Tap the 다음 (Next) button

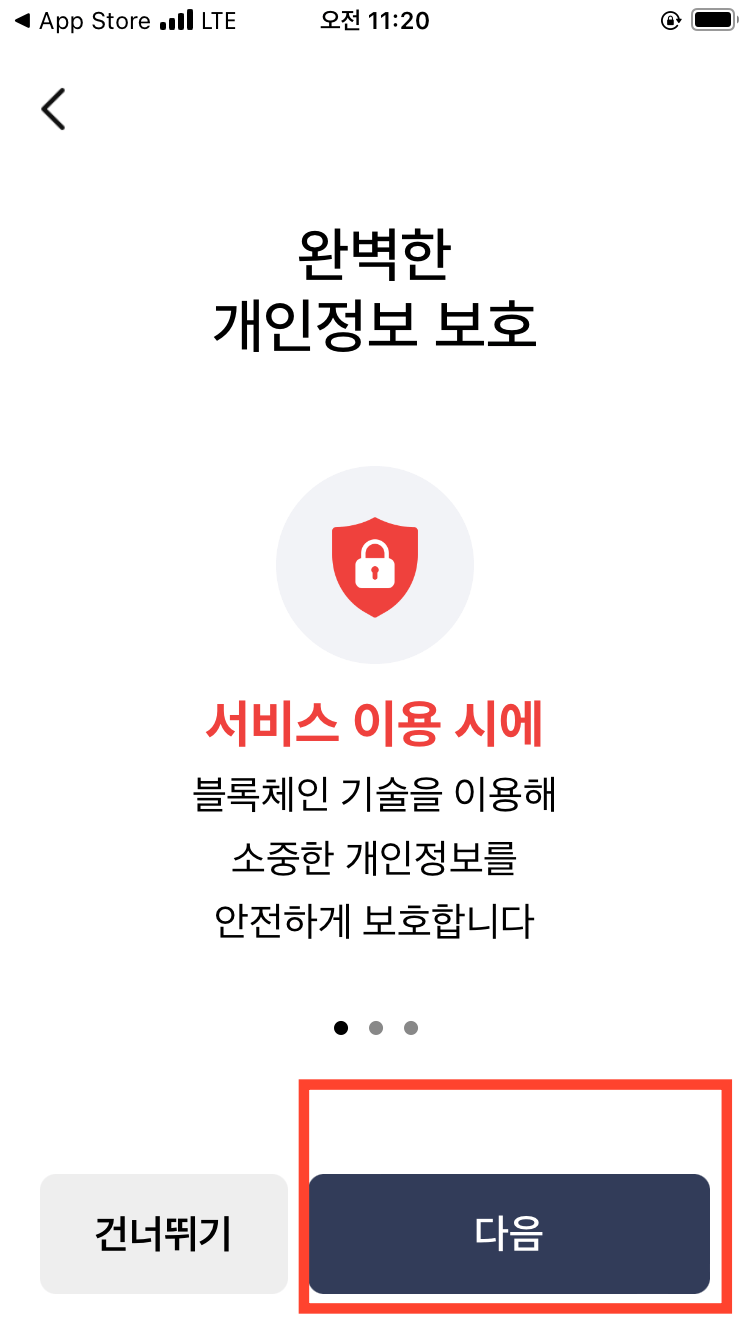[510, 1233]
